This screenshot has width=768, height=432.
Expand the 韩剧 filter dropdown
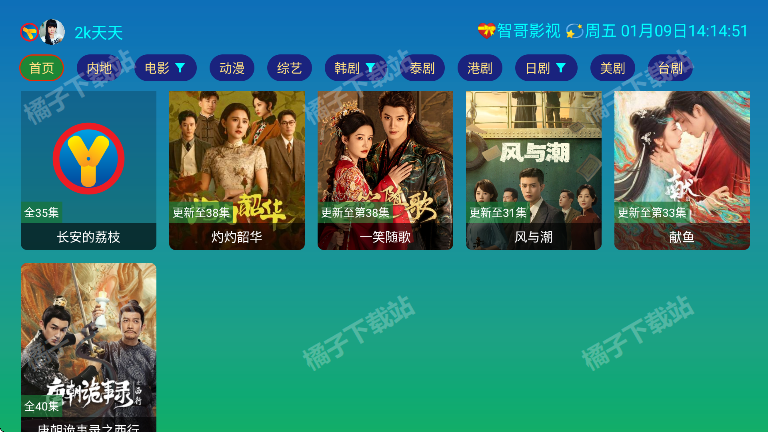(355, 68)
